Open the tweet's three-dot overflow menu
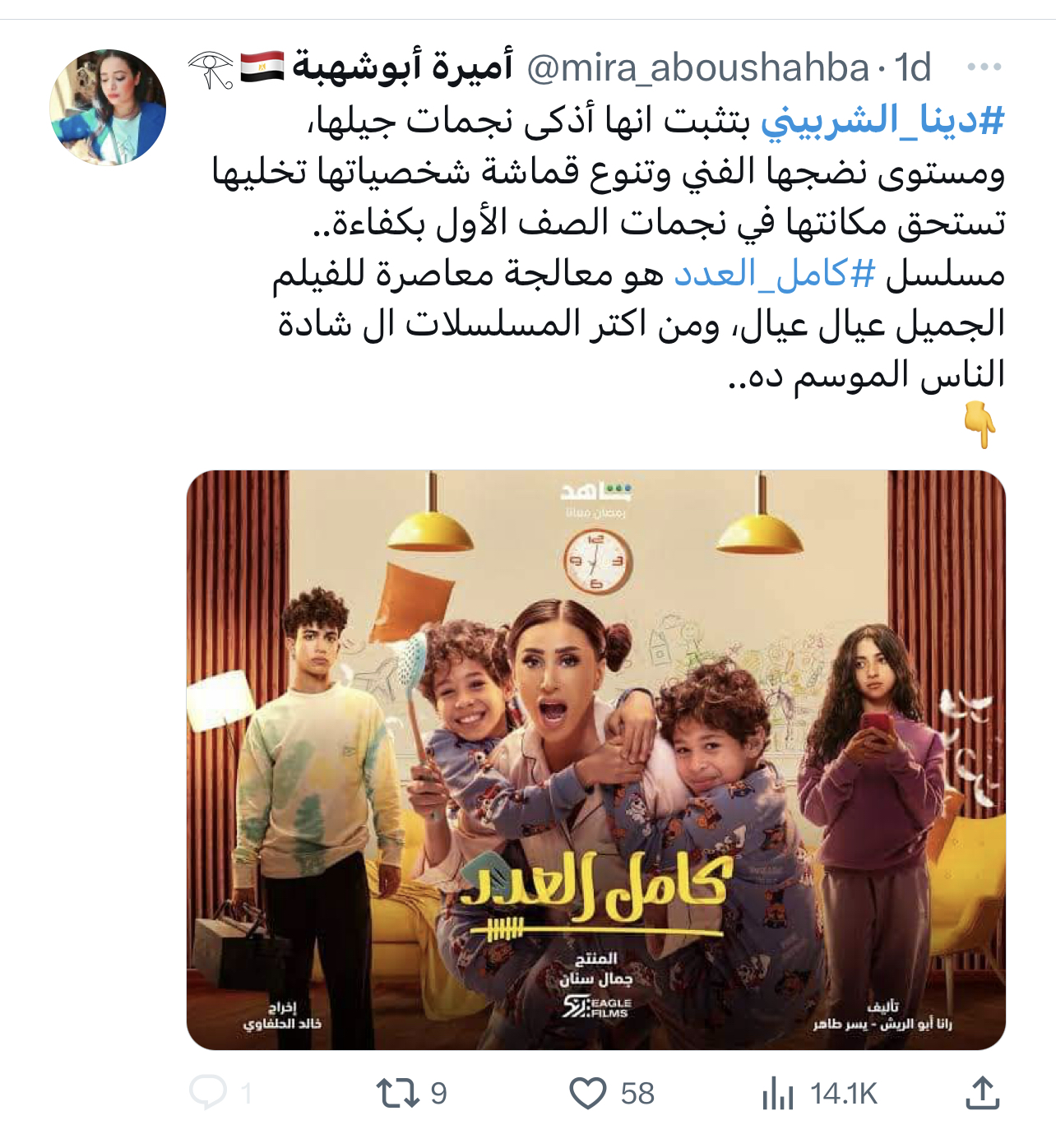Screen dimensions: 1056x1148 coord(984,67)
